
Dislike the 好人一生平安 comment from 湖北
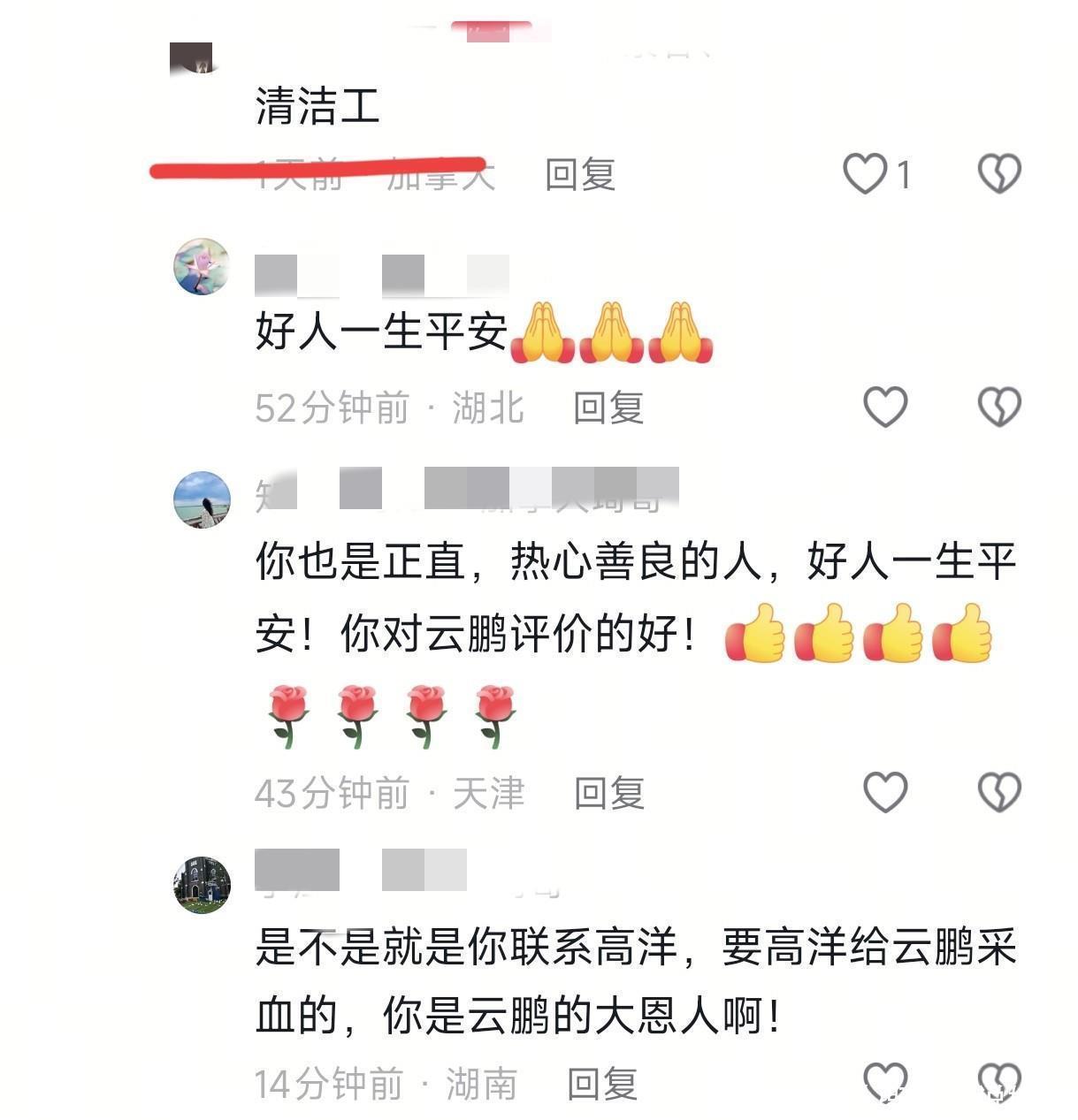[999, 407]
